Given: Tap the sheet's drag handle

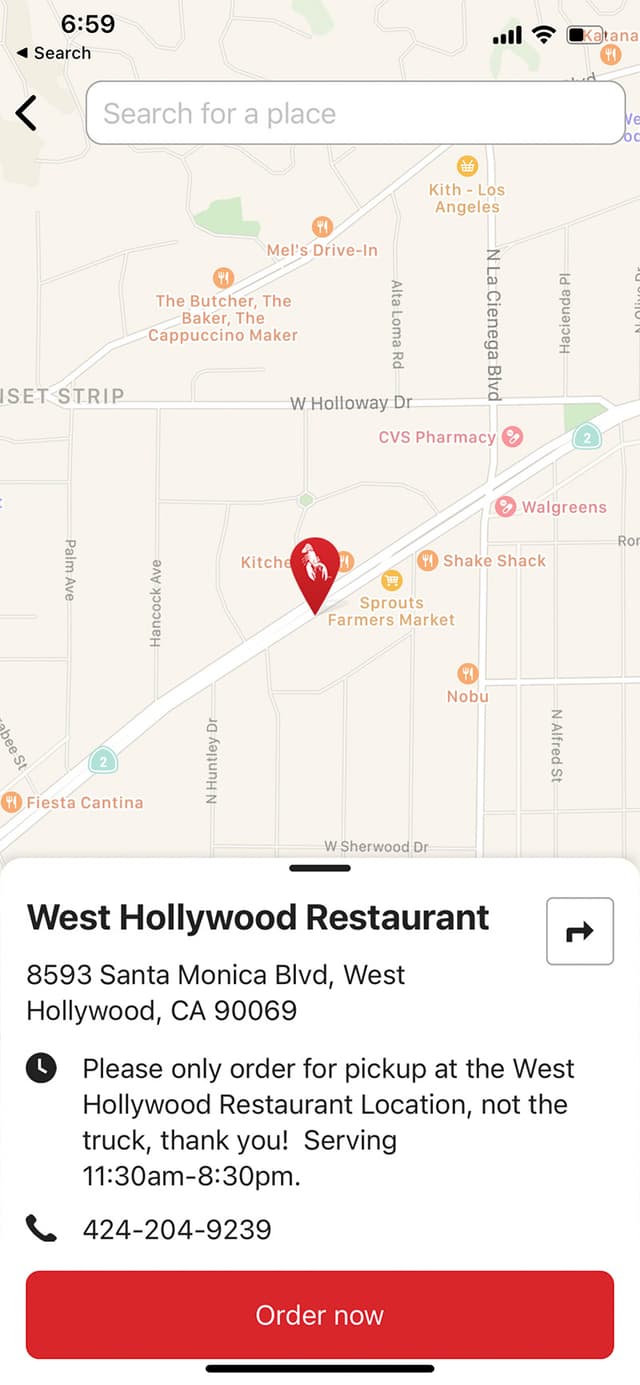Looking at the screenshot, I should [319, 868].
